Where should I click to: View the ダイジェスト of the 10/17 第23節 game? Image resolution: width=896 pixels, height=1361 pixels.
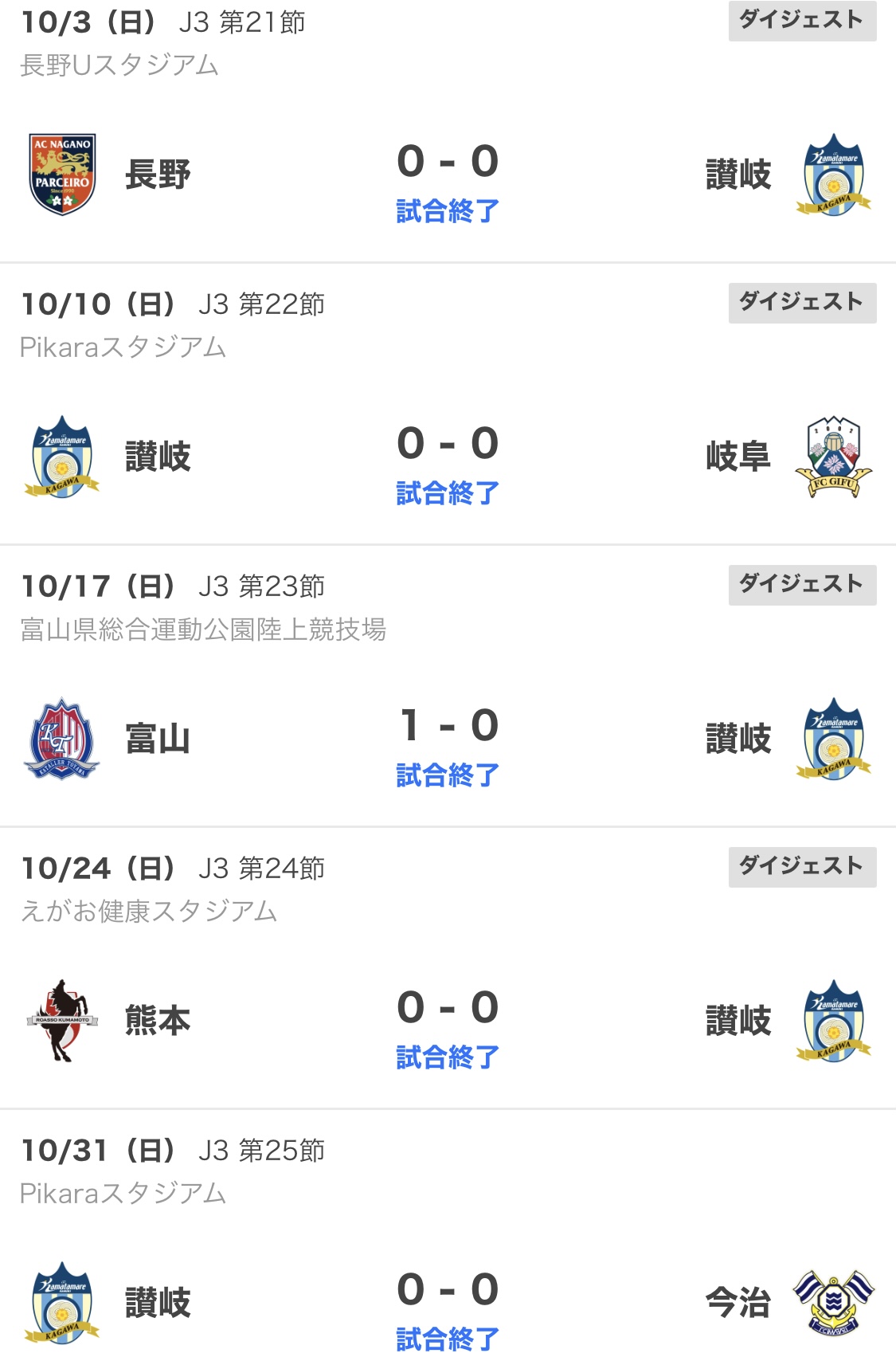802,585
